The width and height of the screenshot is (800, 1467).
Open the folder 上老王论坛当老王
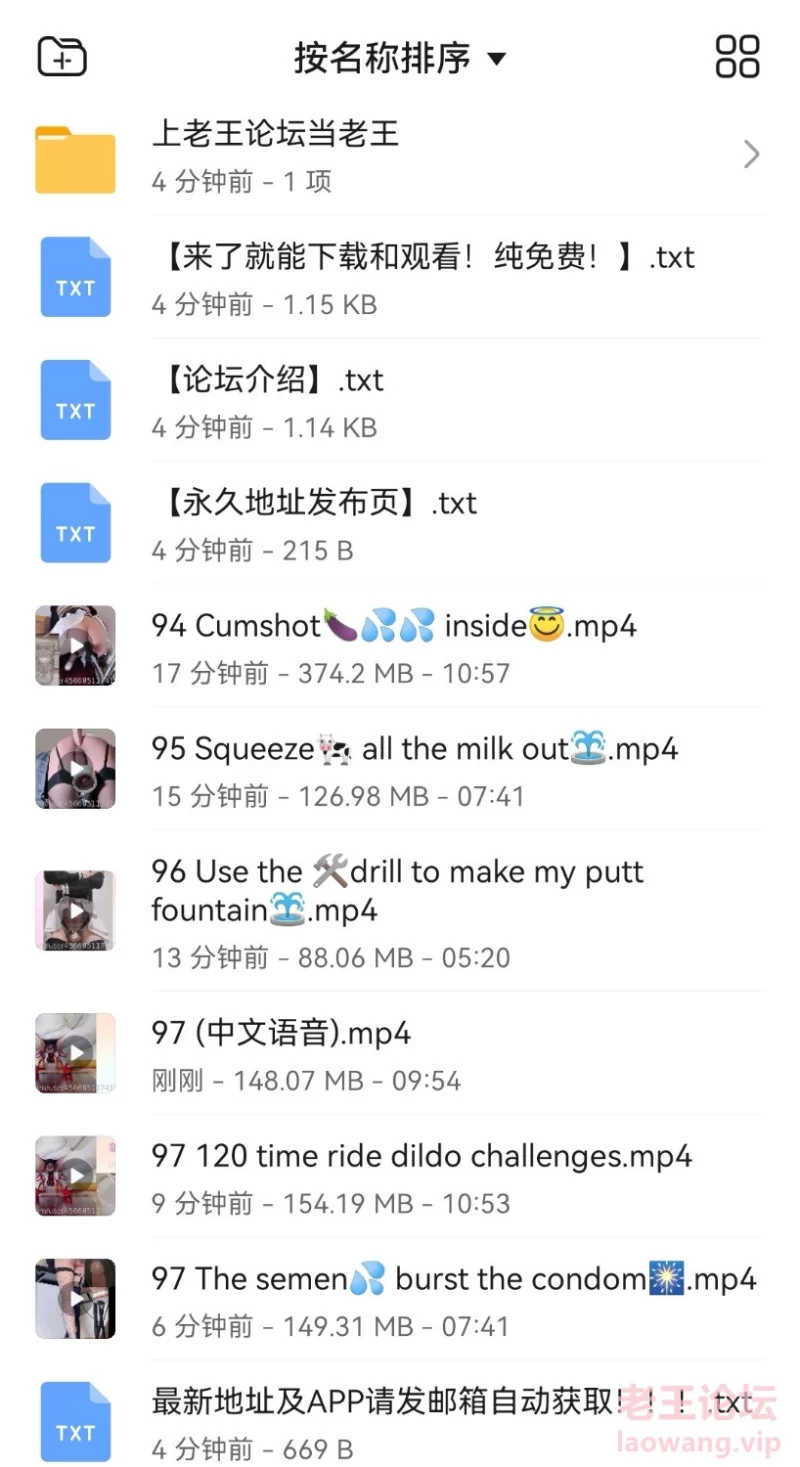[400, 155]
